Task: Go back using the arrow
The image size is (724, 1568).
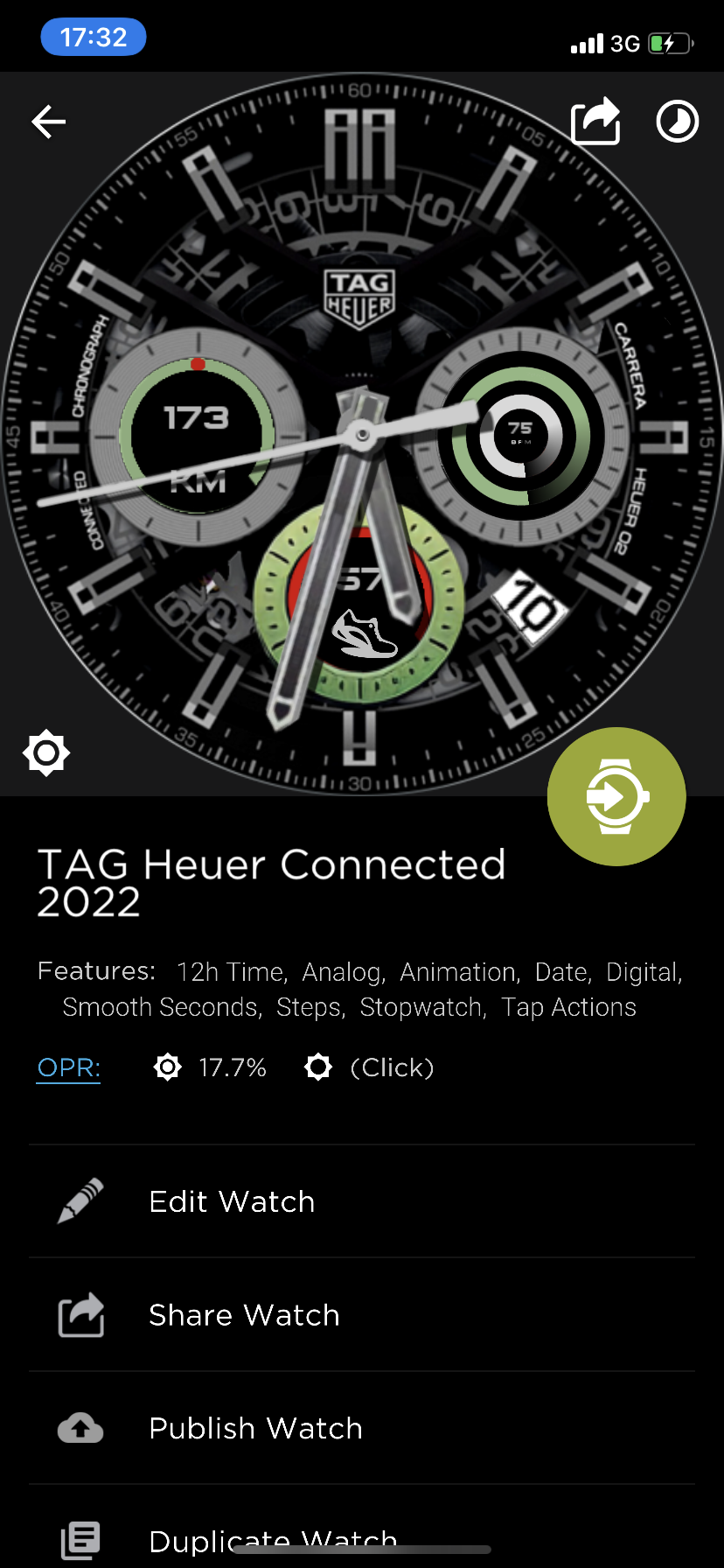Action: (49, 122)
